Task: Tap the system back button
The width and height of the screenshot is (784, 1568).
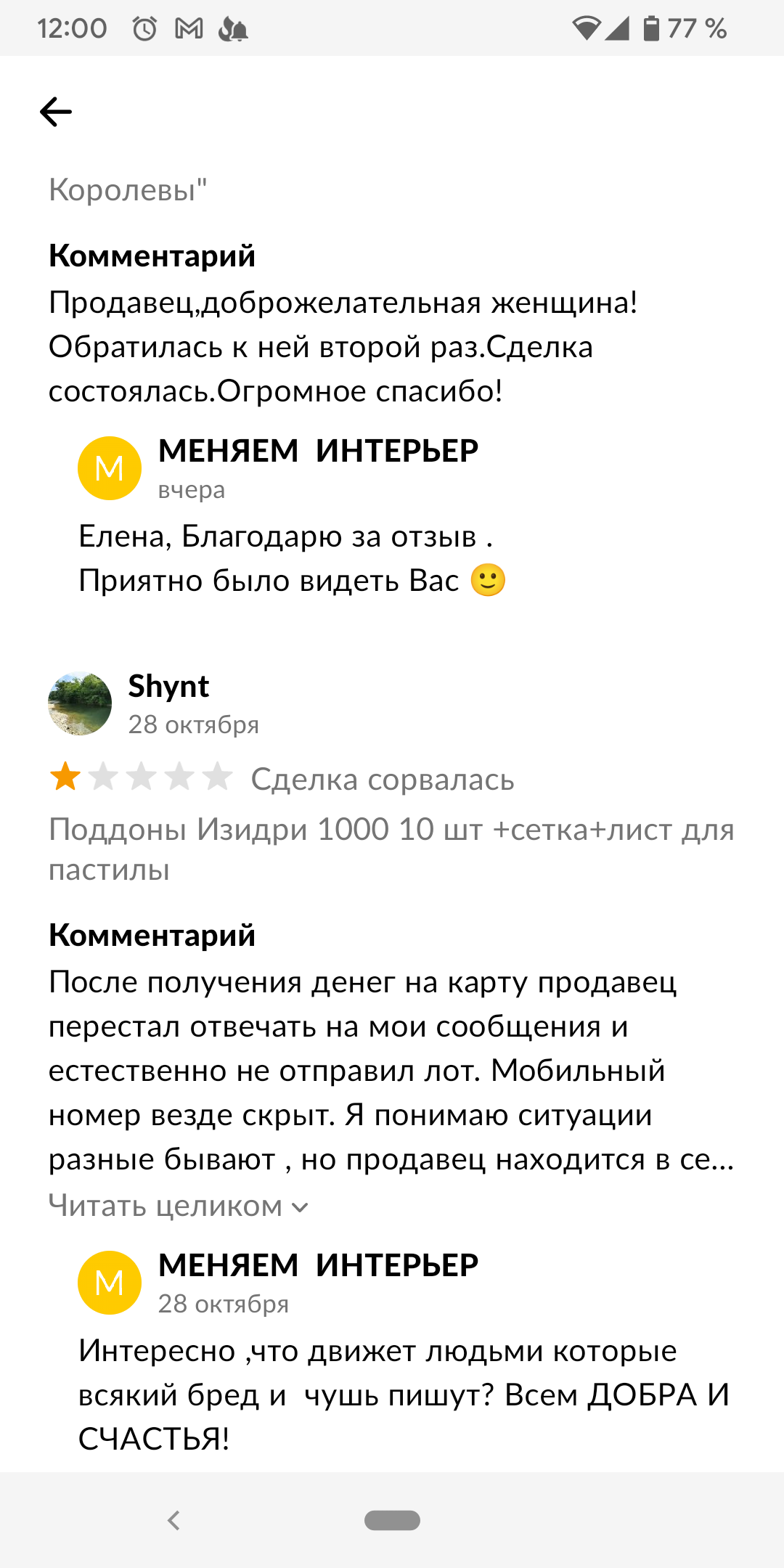Action: pos(173,1520)
